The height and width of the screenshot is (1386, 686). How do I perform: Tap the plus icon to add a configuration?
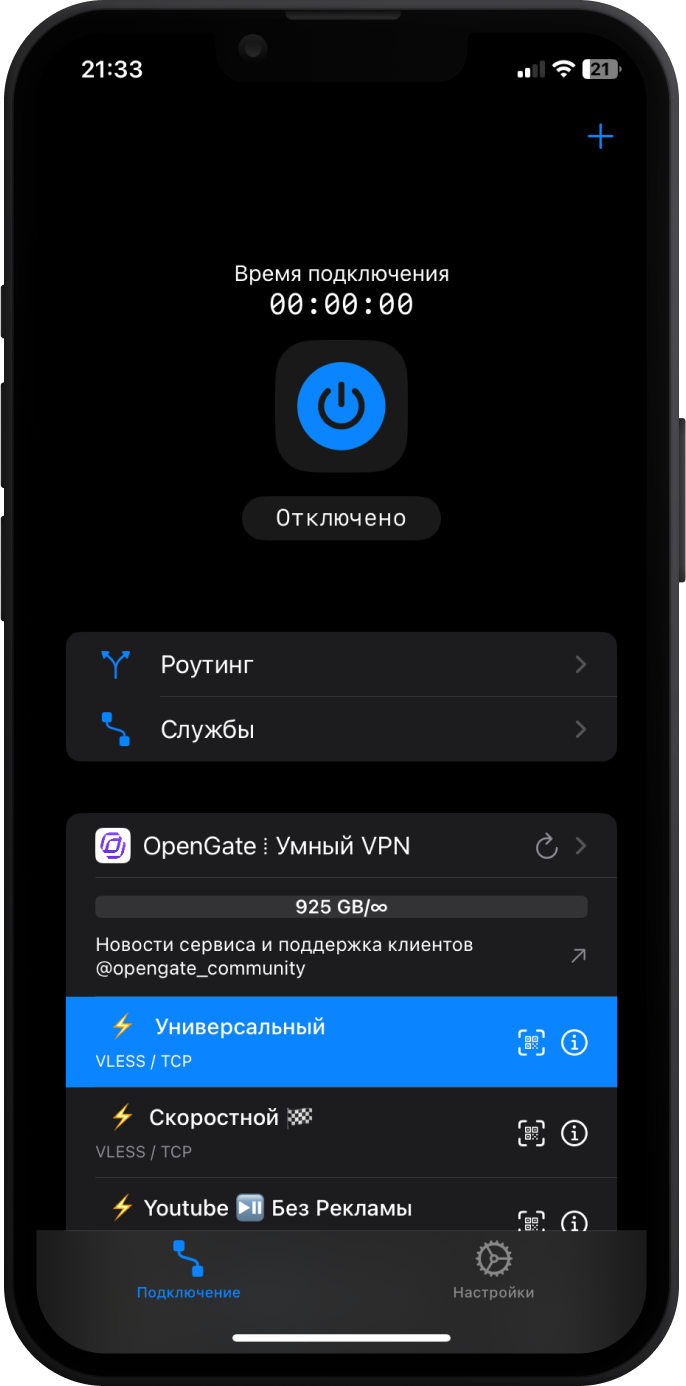[600, 137]
